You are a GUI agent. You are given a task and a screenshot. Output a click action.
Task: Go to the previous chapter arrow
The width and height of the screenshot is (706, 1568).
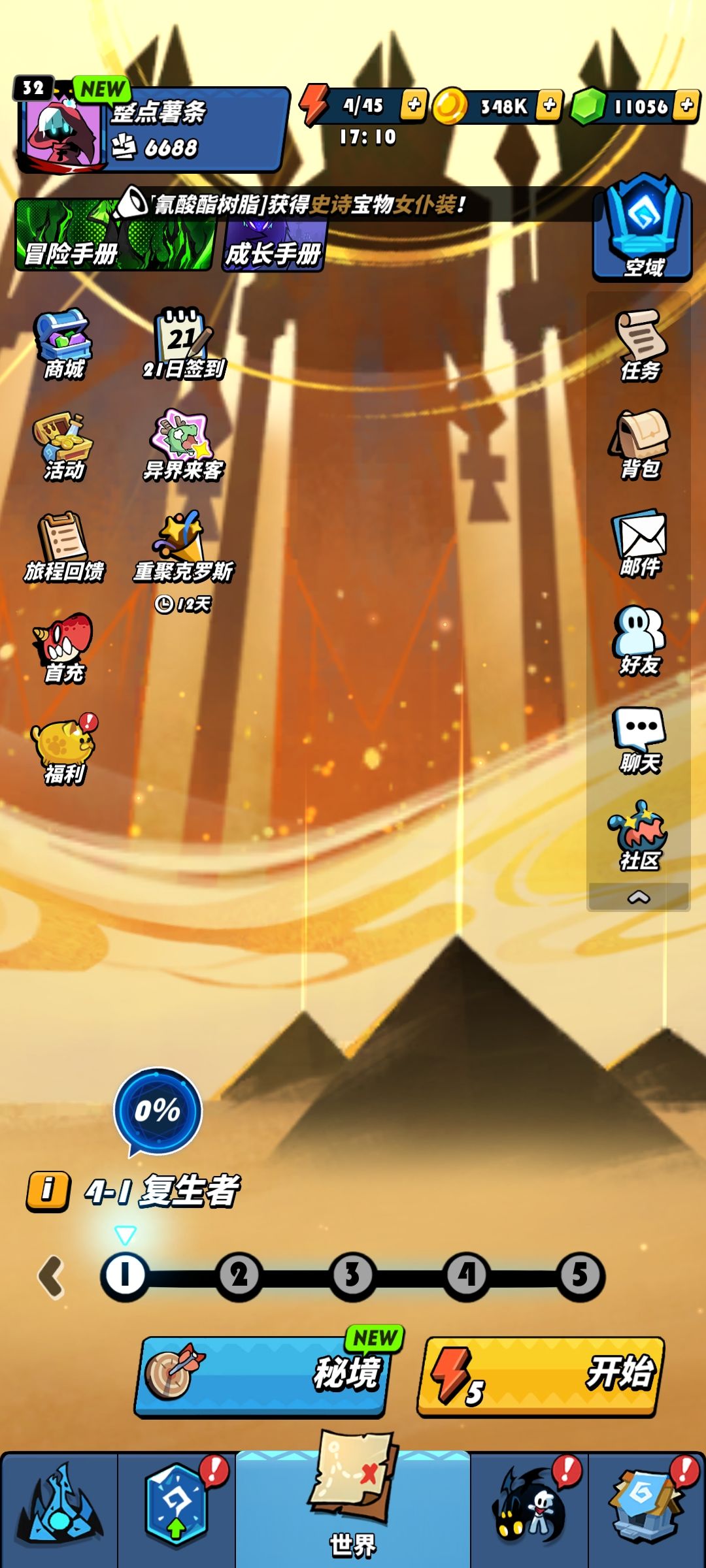52,1277
